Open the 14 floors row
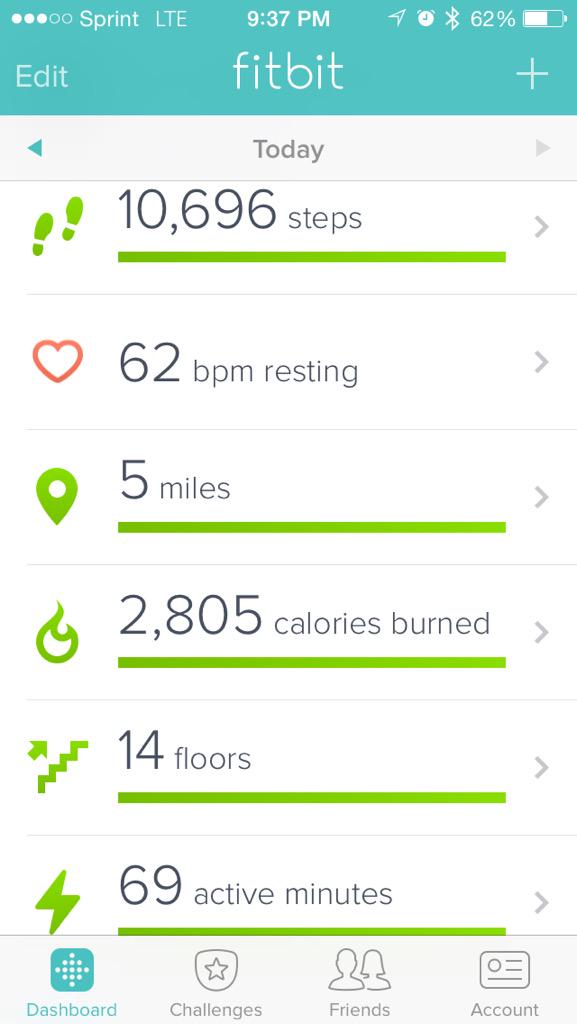This screenshot has width=577, height=1024. 288,767
